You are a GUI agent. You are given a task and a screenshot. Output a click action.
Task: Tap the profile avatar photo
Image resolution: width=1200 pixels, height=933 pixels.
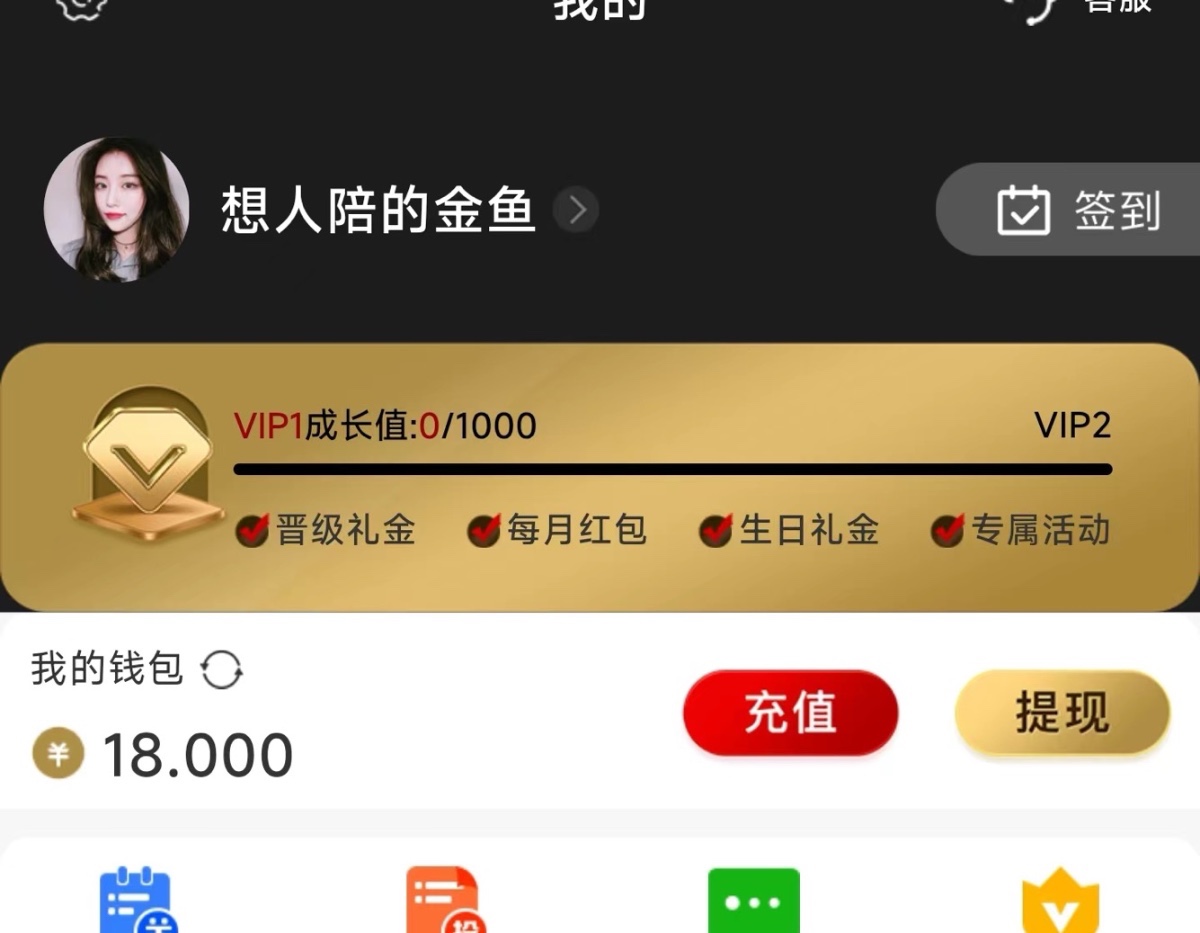[116, 209]
